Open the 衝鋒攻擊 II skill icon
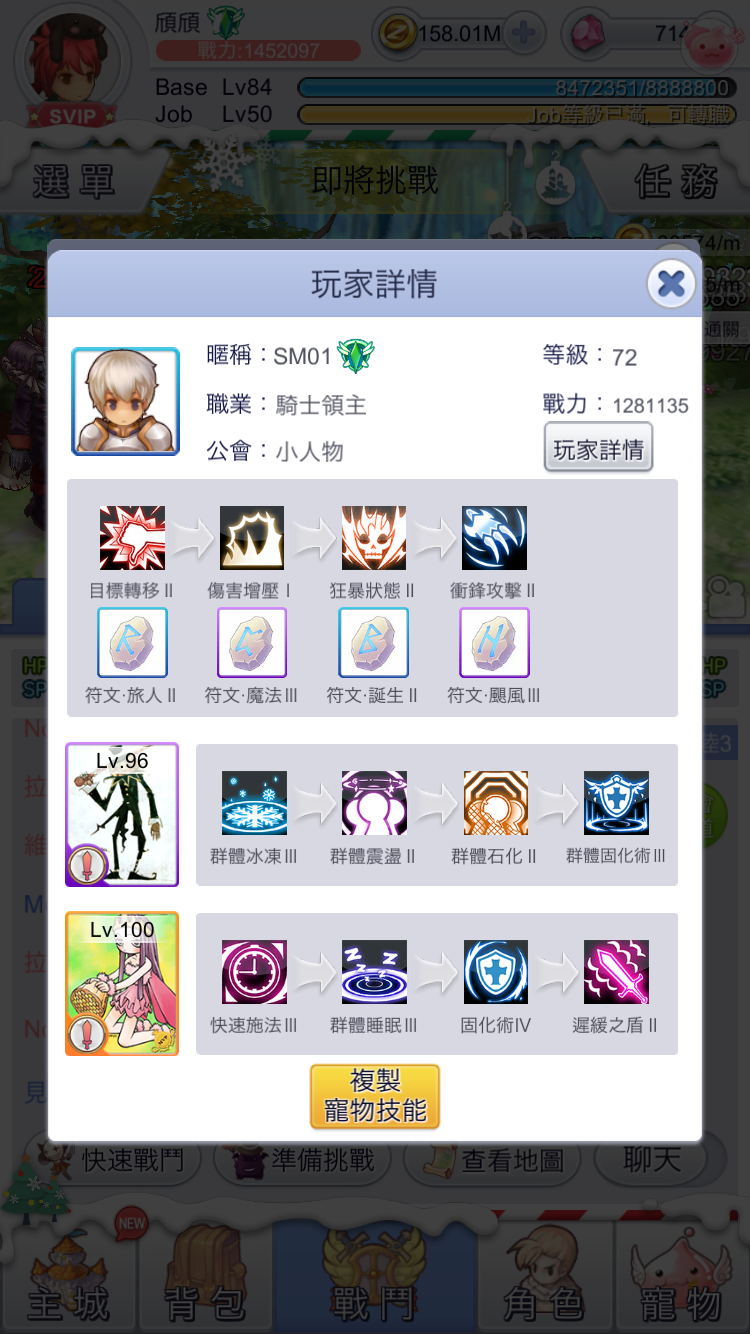Viewport: 750px width, 1334px height. coord(494,538)
